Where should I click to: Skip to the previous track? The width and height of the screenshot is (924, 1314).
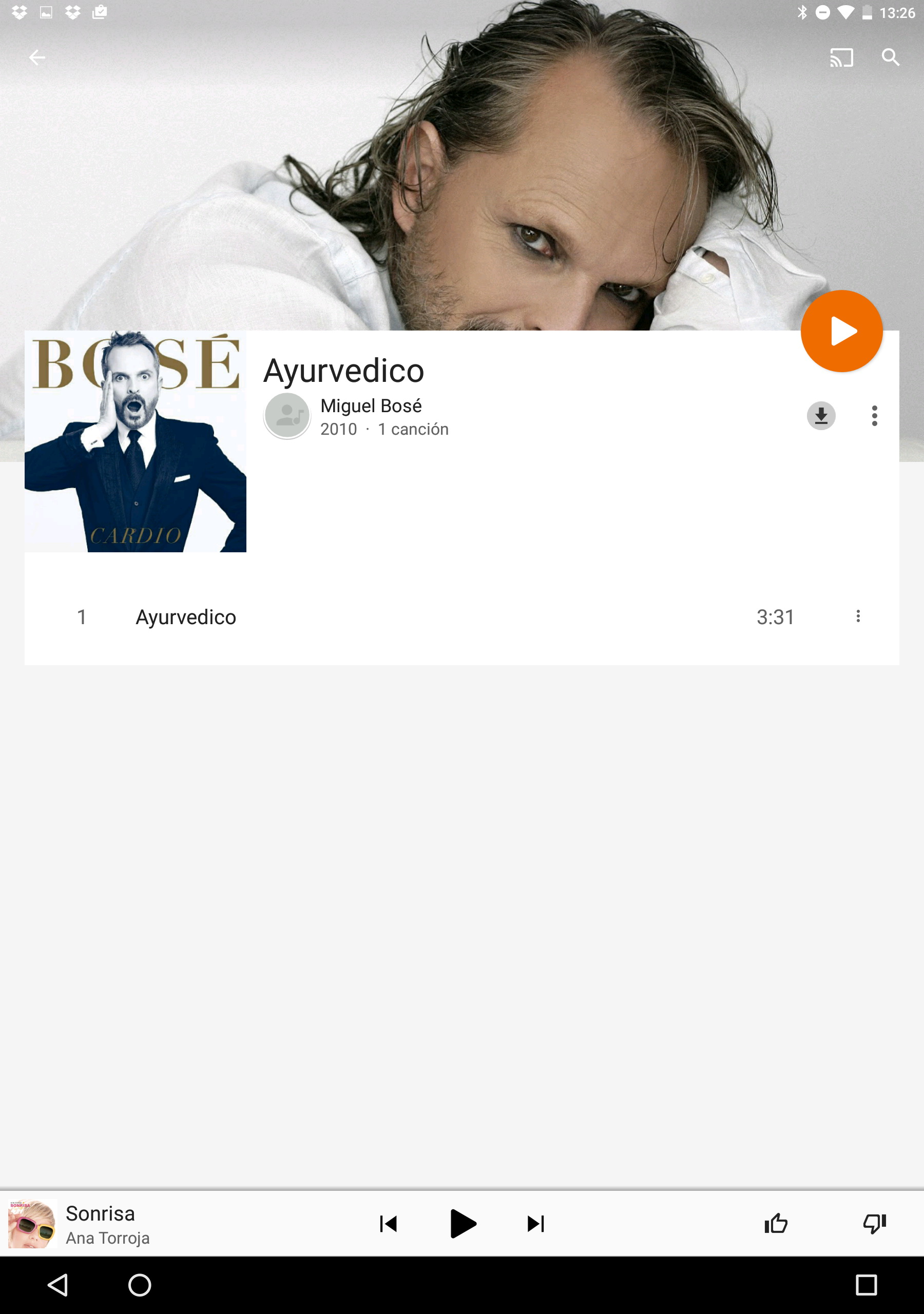388,1224
